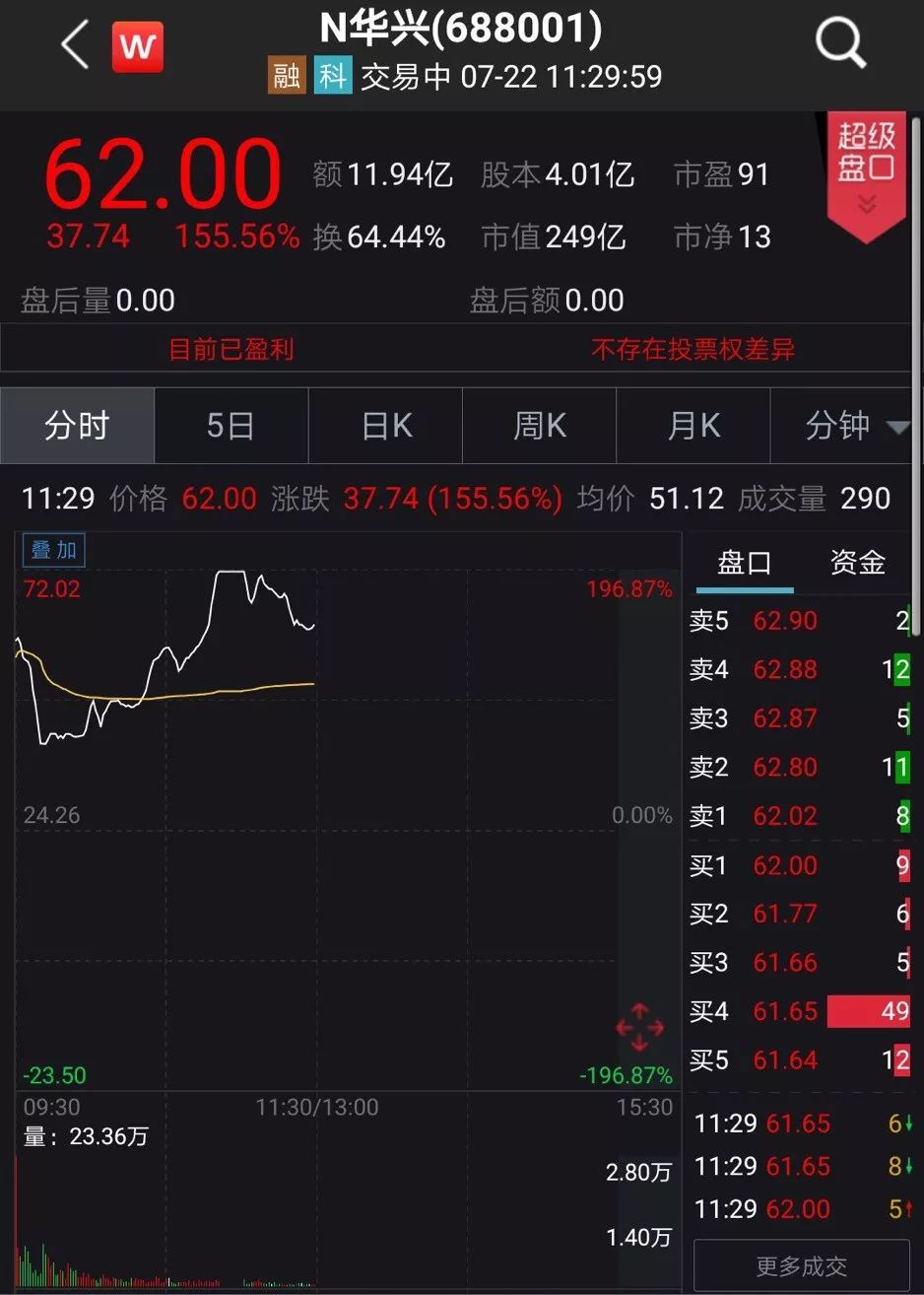Show the 周K chart
This screenshot has width=924, height=1295.
pyautogui.click(x=540, y=426)
